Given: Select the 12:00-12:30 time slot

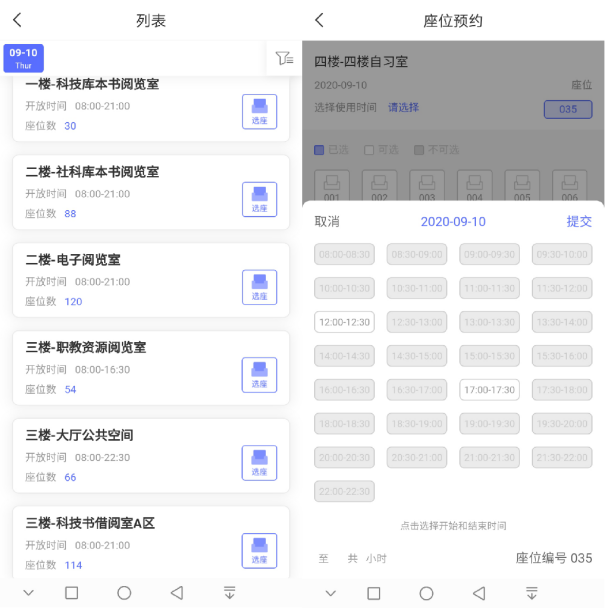Looking at the screenshot, I should tap(344, 322).
